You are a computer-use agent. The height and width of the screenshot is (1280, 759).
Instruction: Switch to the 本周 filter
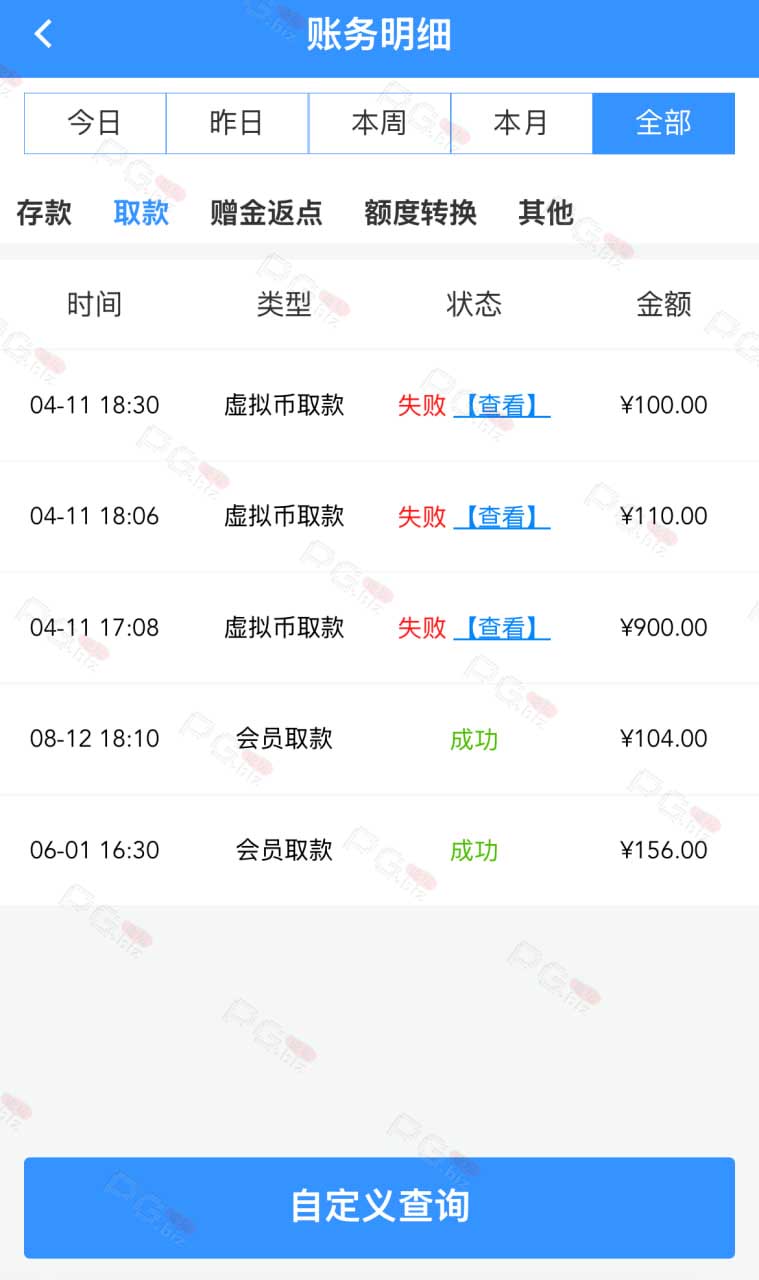click(380, 123)
